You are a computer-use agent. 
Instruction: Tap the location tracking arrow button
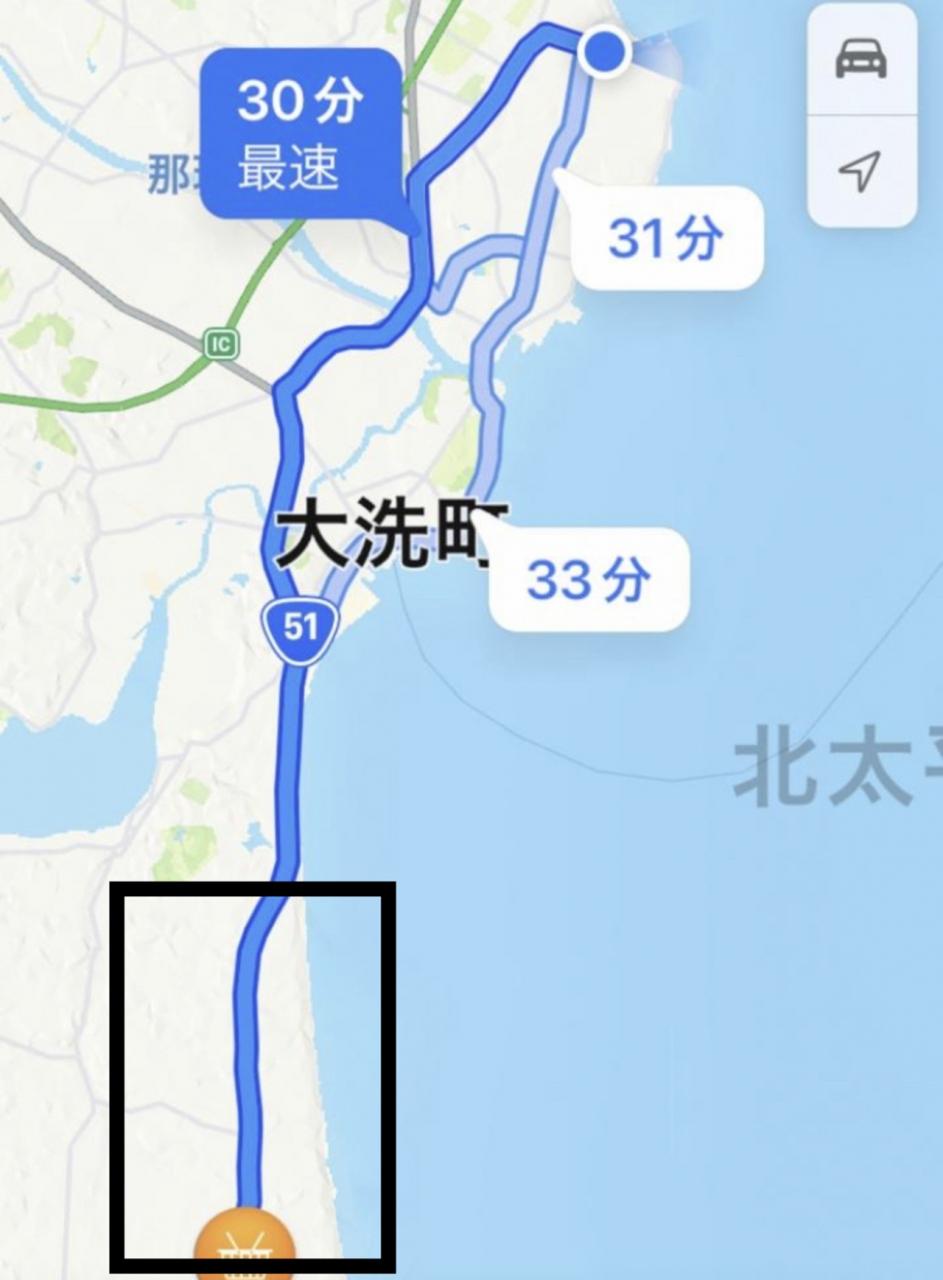(861, 173)
